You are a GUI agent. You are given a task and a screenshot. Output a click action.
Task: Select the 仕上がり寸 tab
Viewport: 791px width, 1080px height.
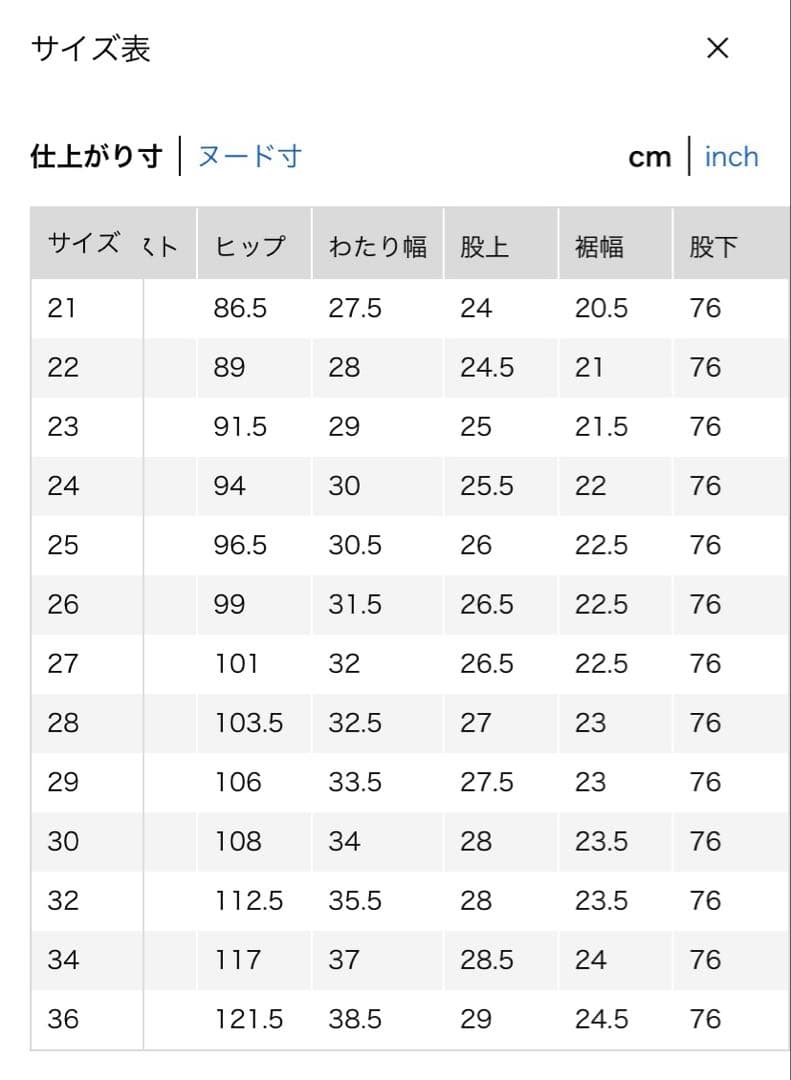[96, 156]
